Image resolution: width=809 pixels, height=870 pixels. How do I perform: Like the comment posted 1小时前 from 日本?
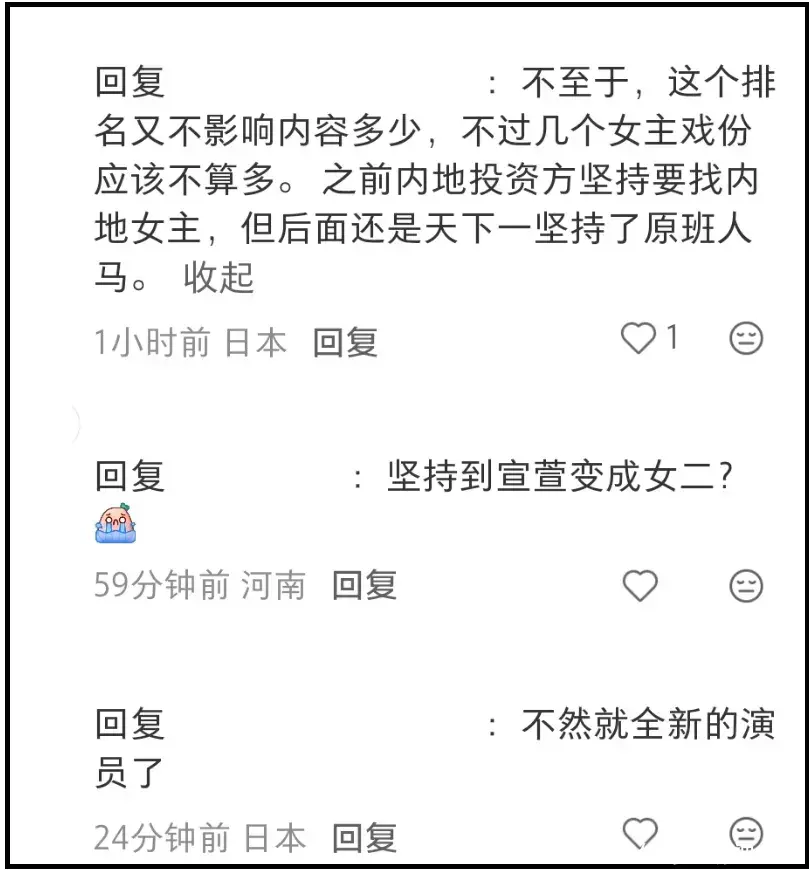[x=638, y=339]
